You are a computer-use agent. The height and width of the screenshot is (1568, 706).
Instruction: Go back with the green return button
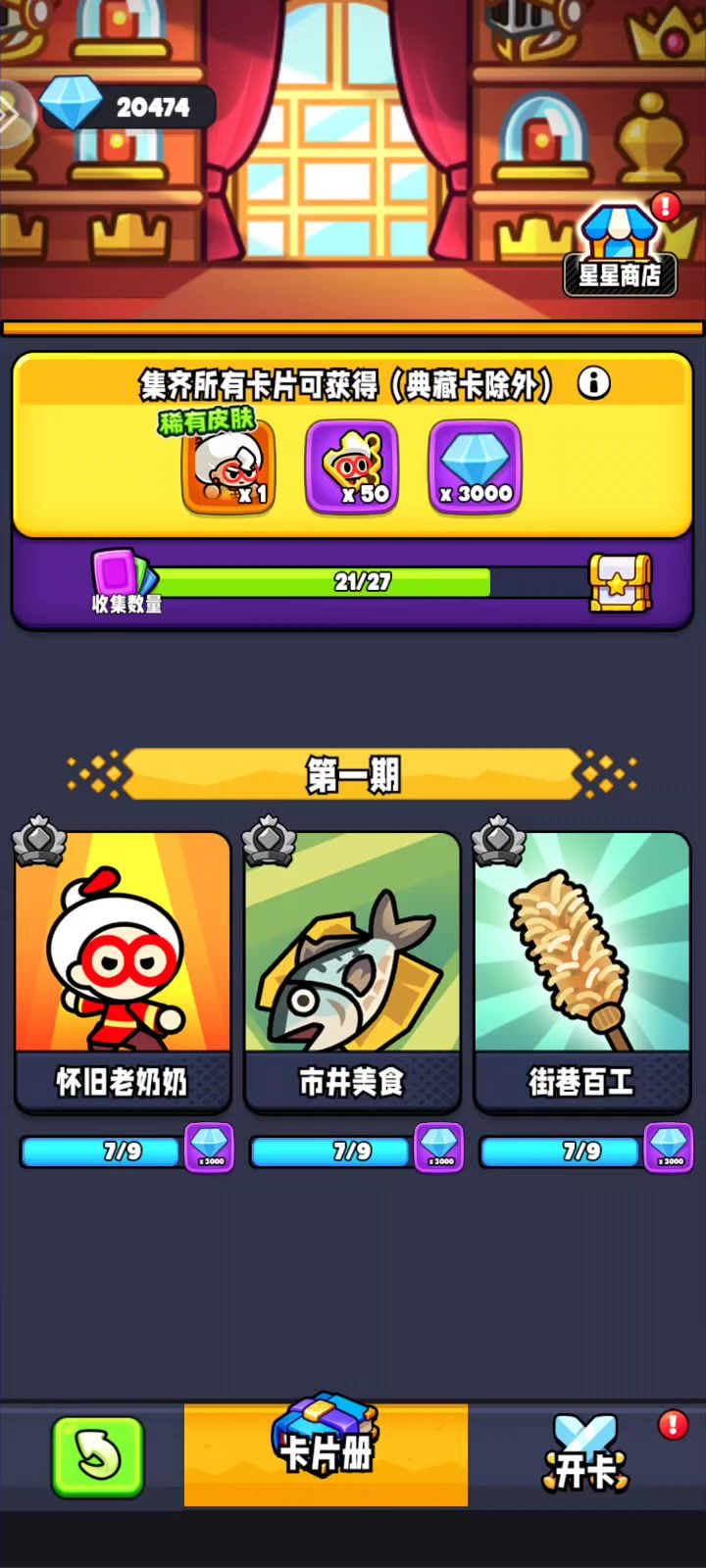(97, 1456)
